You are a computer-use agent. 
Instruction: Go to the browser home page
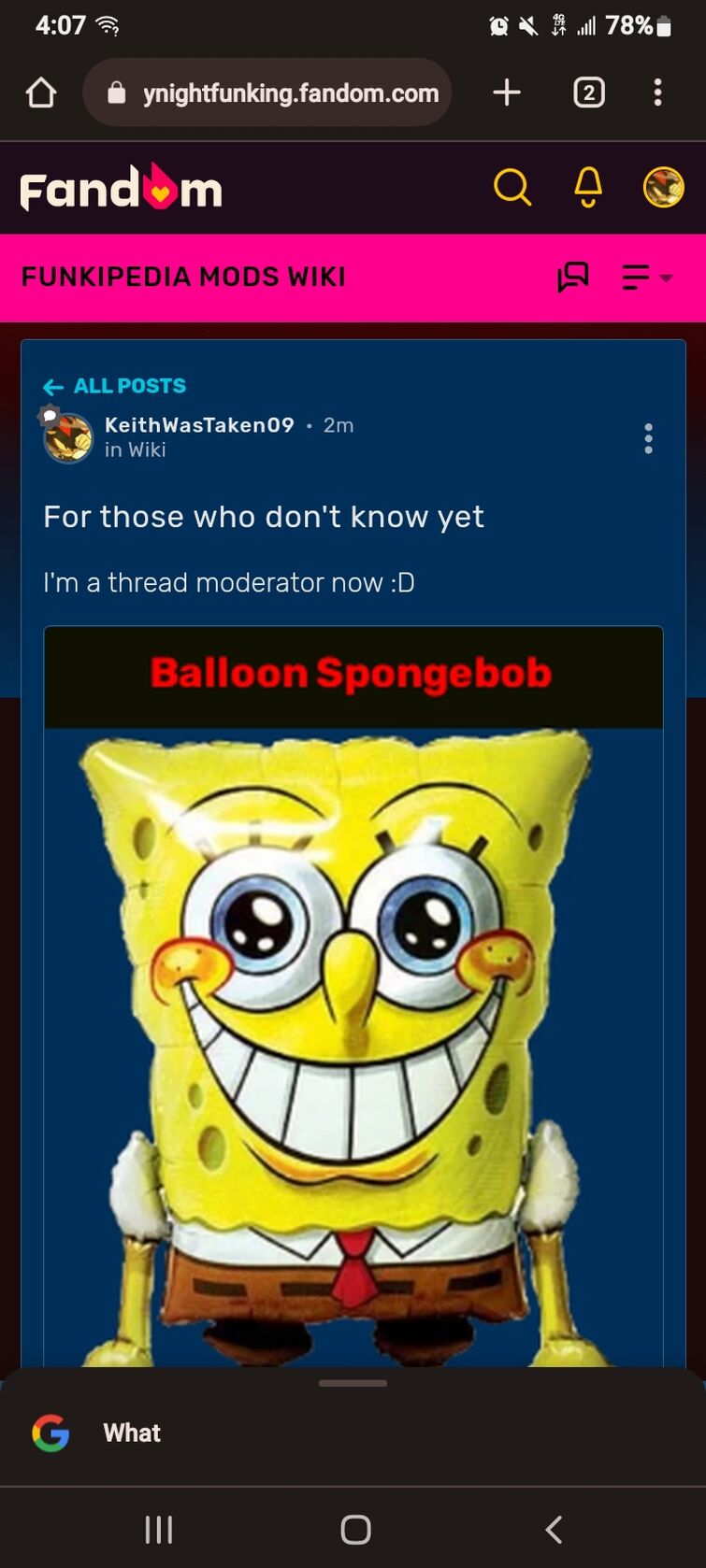pos(41,93)
